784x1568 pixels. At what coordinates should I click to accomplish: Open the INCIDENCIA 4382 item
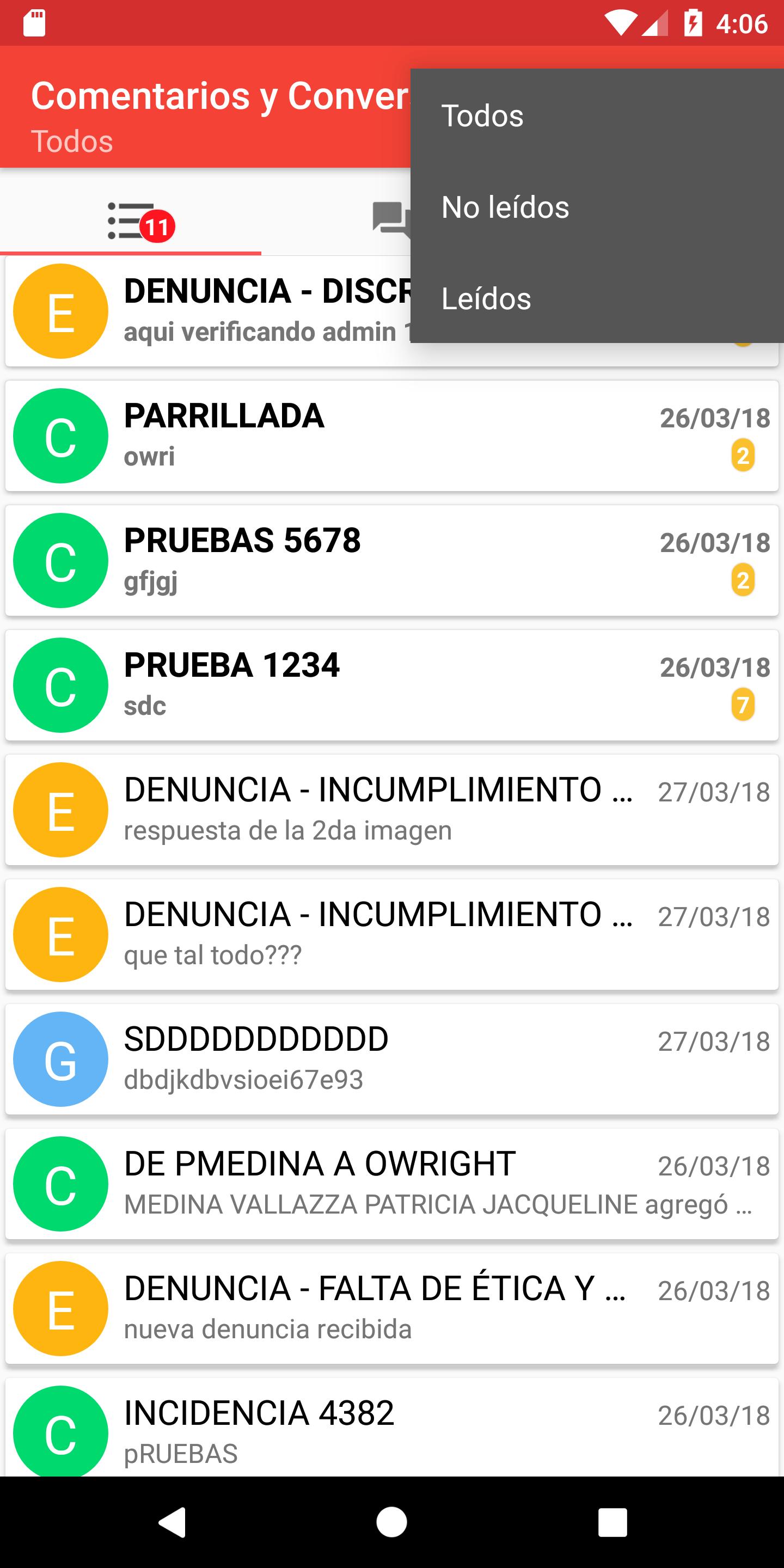(x=392, y=1428)
